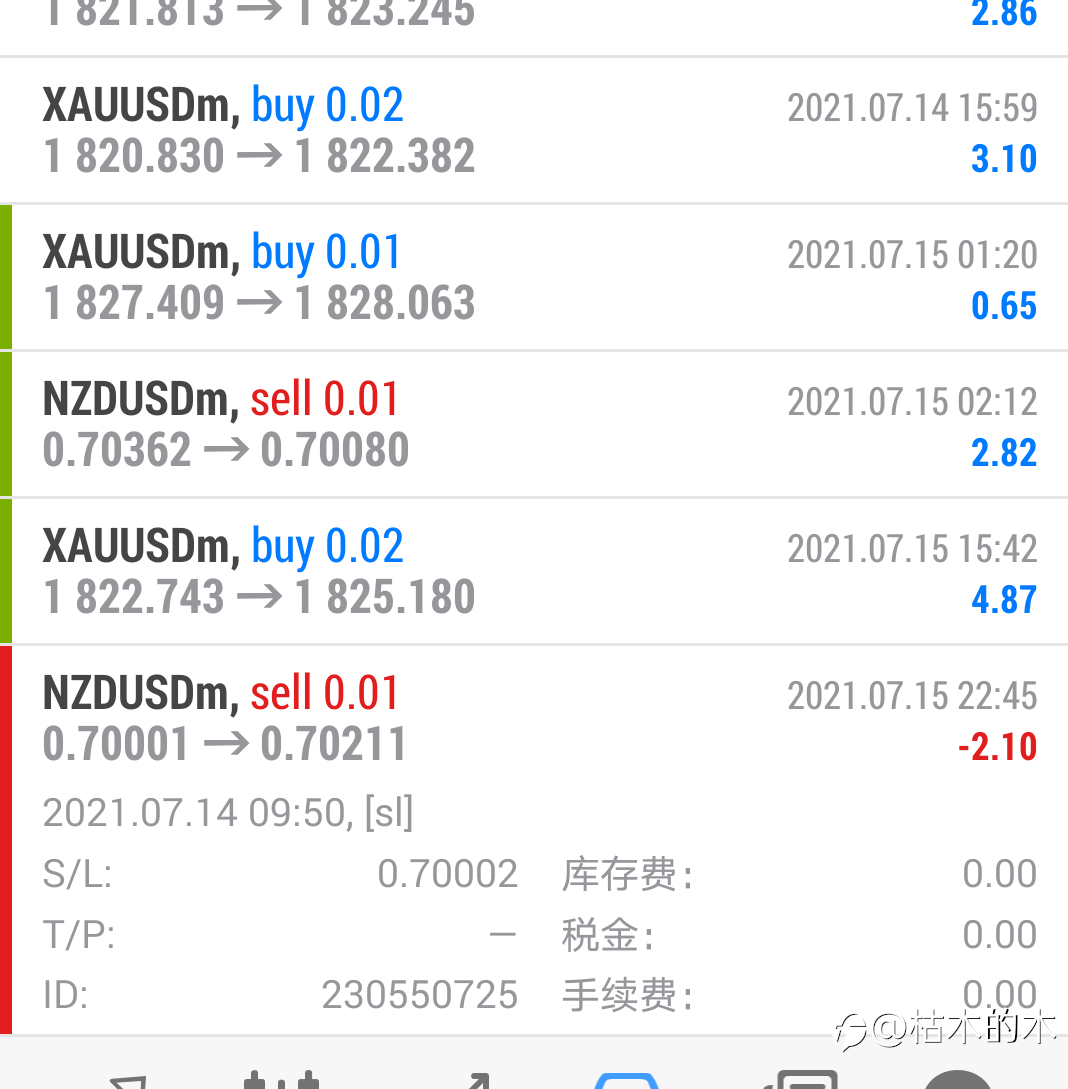Open the XAUUSDm buy 0.02 trade with profit 4.87
This screenshot has height=1089, width=1068.
pyautogui.click(x=534, y=572)
